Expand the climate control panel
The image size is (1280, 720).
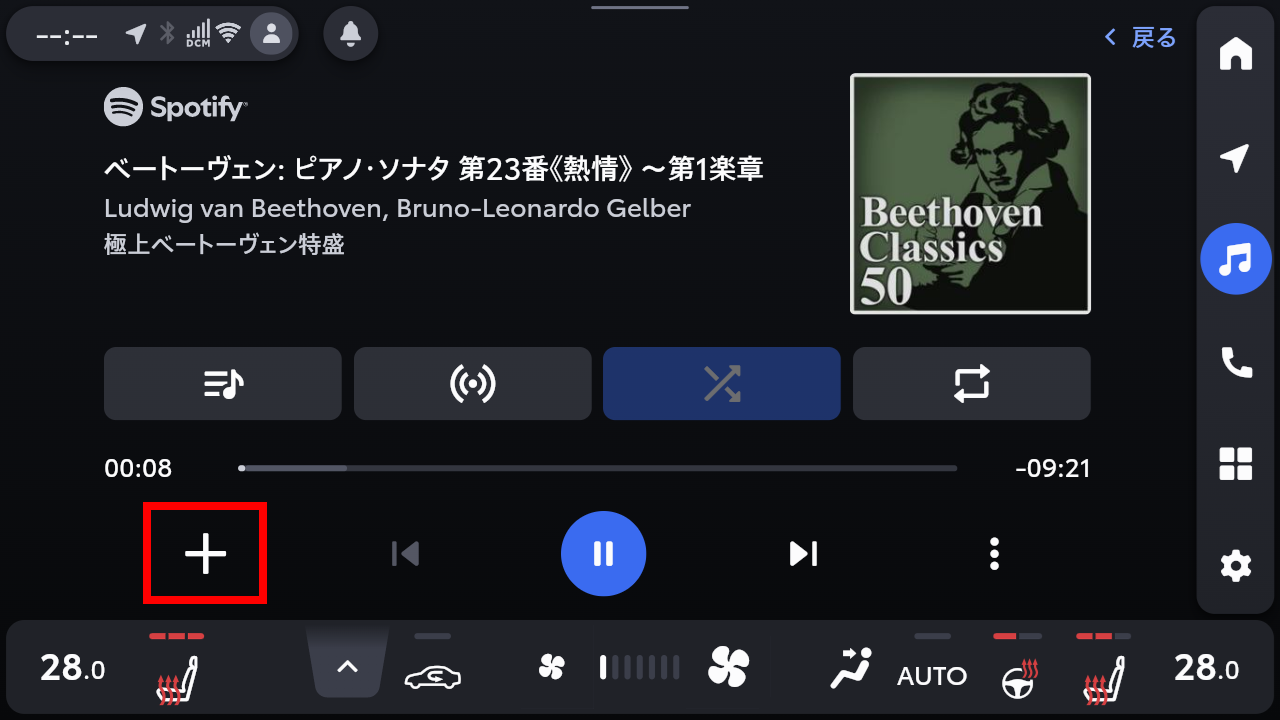[x=347, y=666]
